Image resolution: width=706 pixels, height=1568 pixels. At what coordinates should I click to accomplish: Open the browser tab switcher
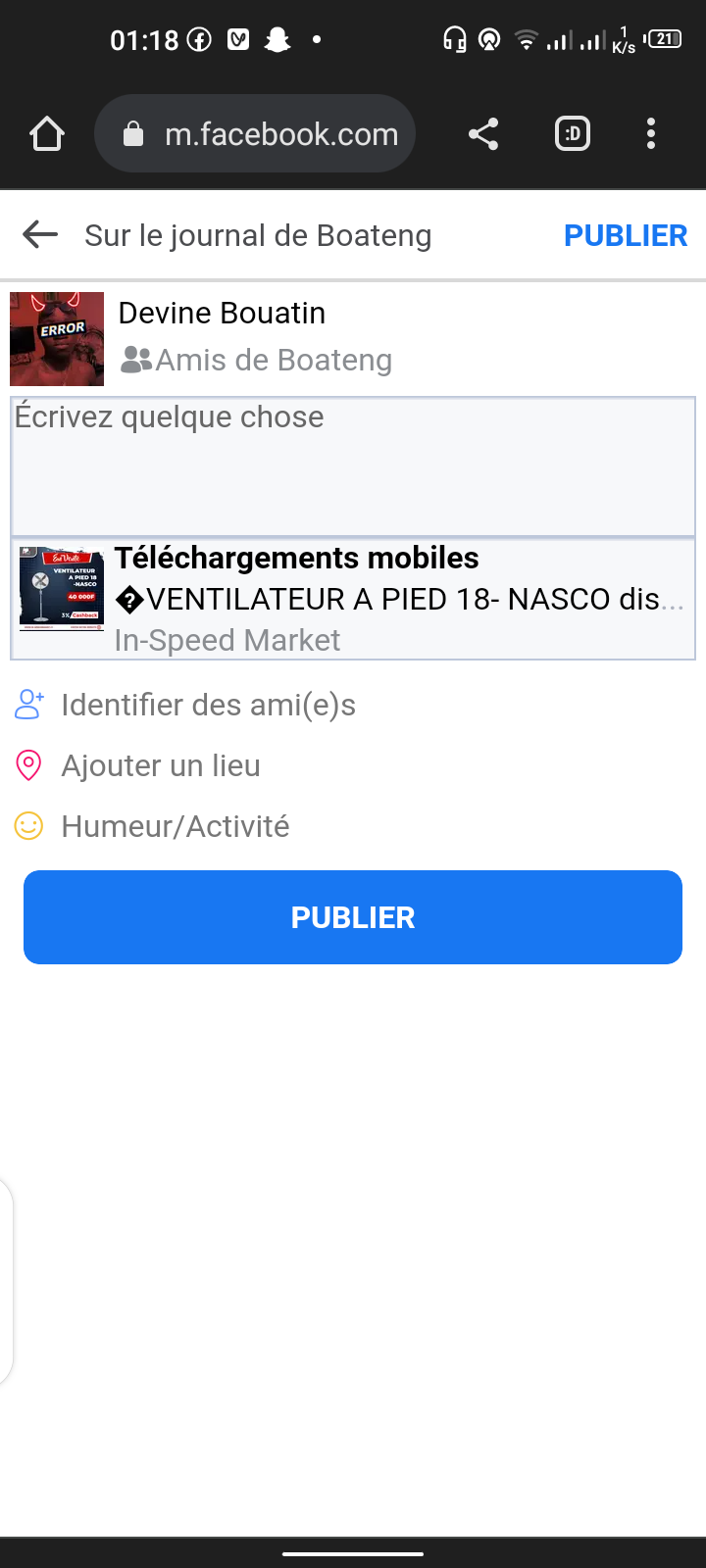coord(573,134)
